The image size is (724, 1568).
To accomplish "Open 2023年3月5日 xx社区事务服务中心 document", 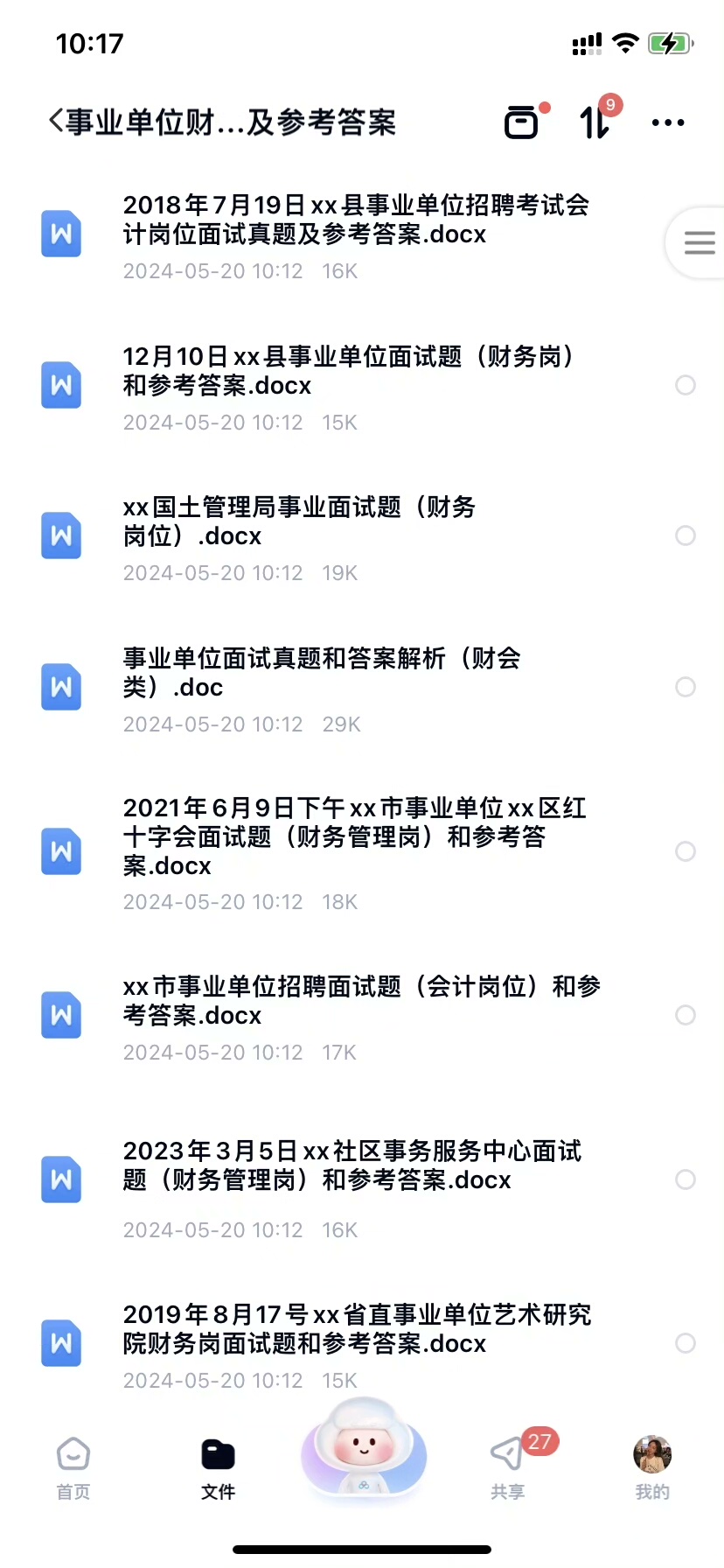I will (x=353, y=1165).
